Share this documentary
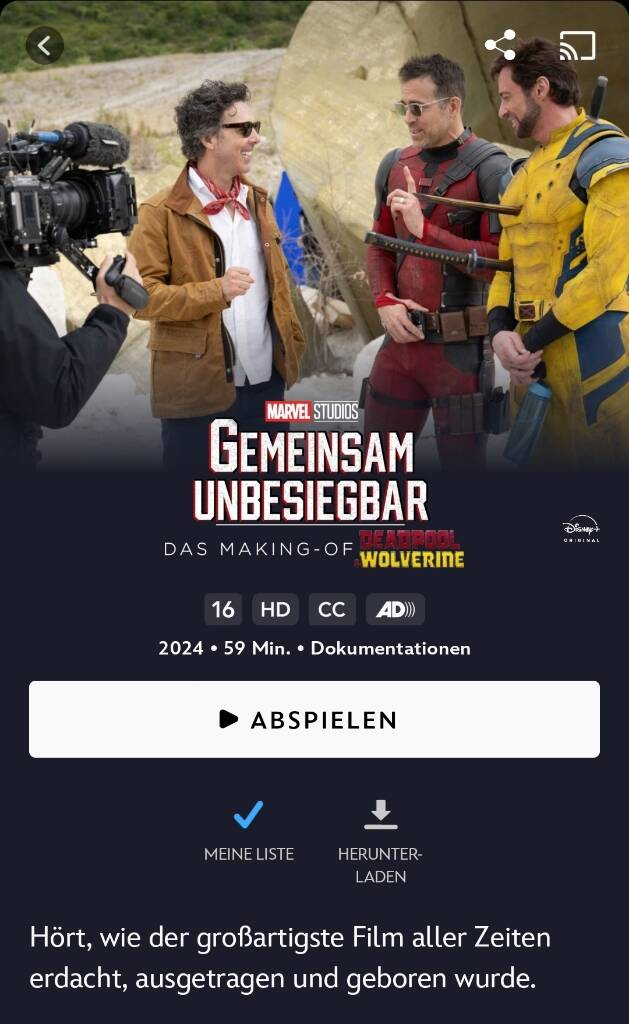629x1024 pixels. [x=500, y=45]
